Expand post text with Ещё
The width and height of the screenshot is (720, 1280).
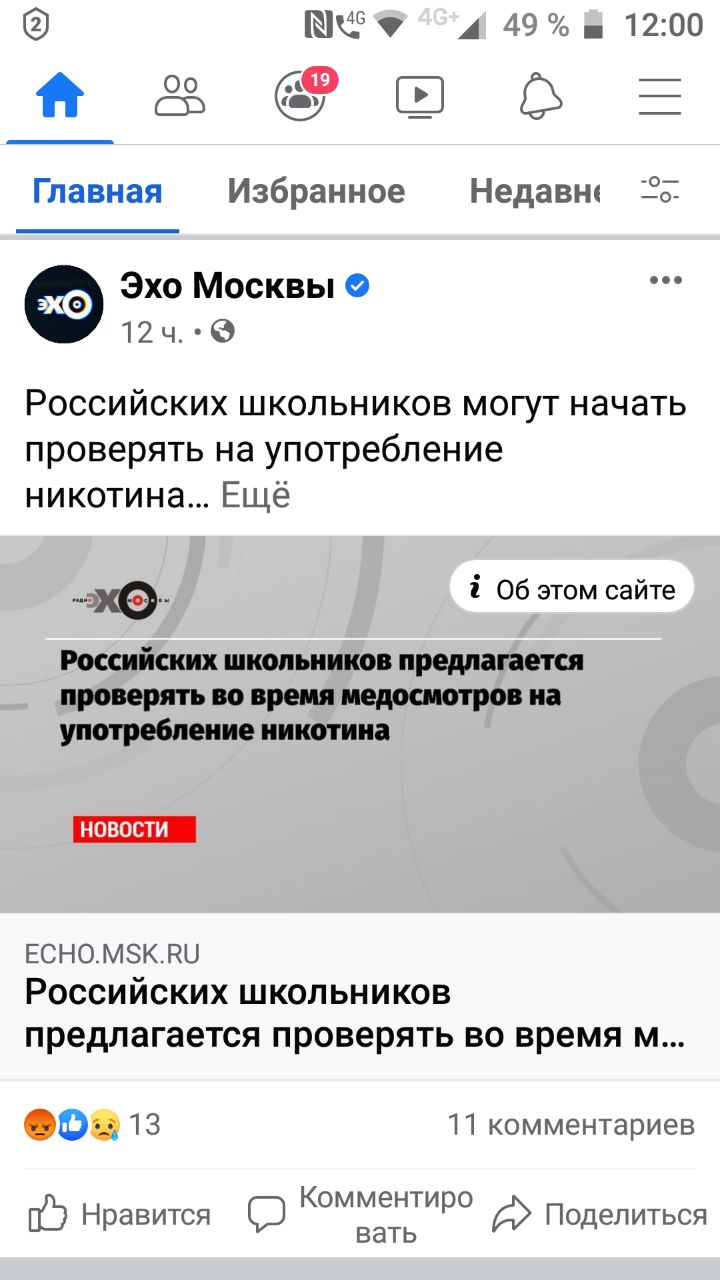(x=255, y=495)
